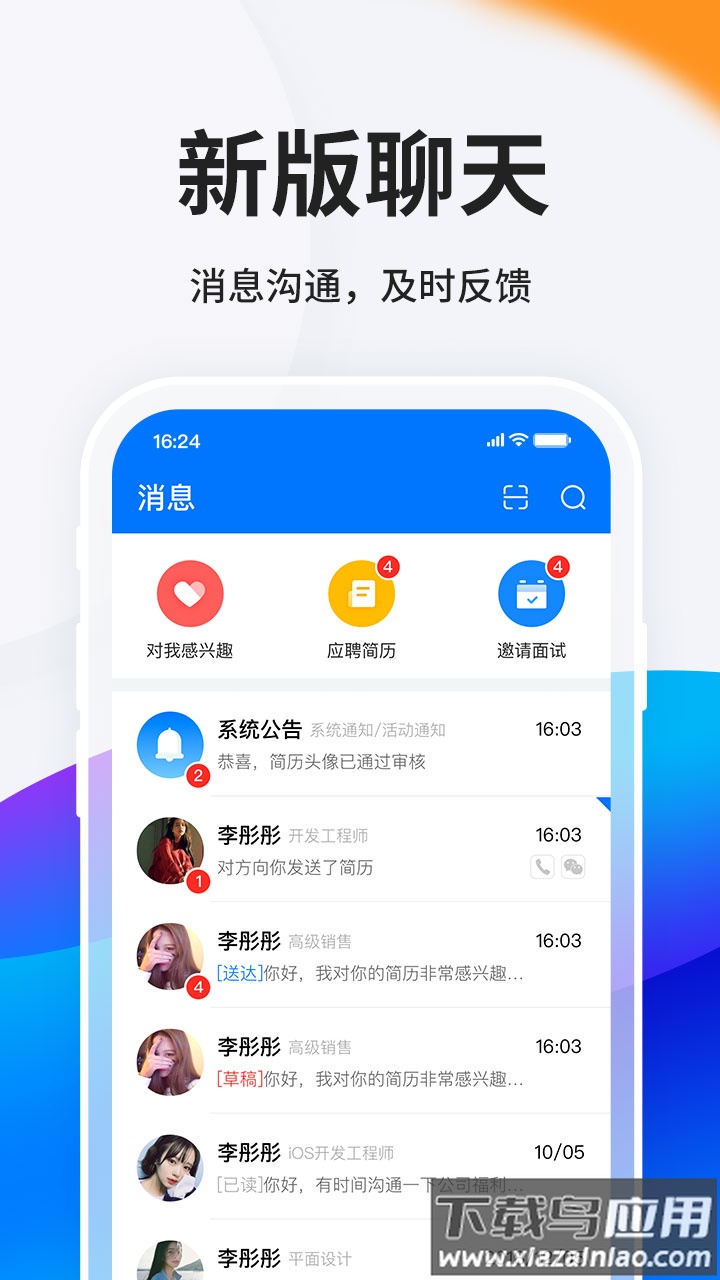The width and height of the screenshot is (720, 1280).
Task: Open the 邀请面试 calendar icon
Action: click(x=531, y=590)
